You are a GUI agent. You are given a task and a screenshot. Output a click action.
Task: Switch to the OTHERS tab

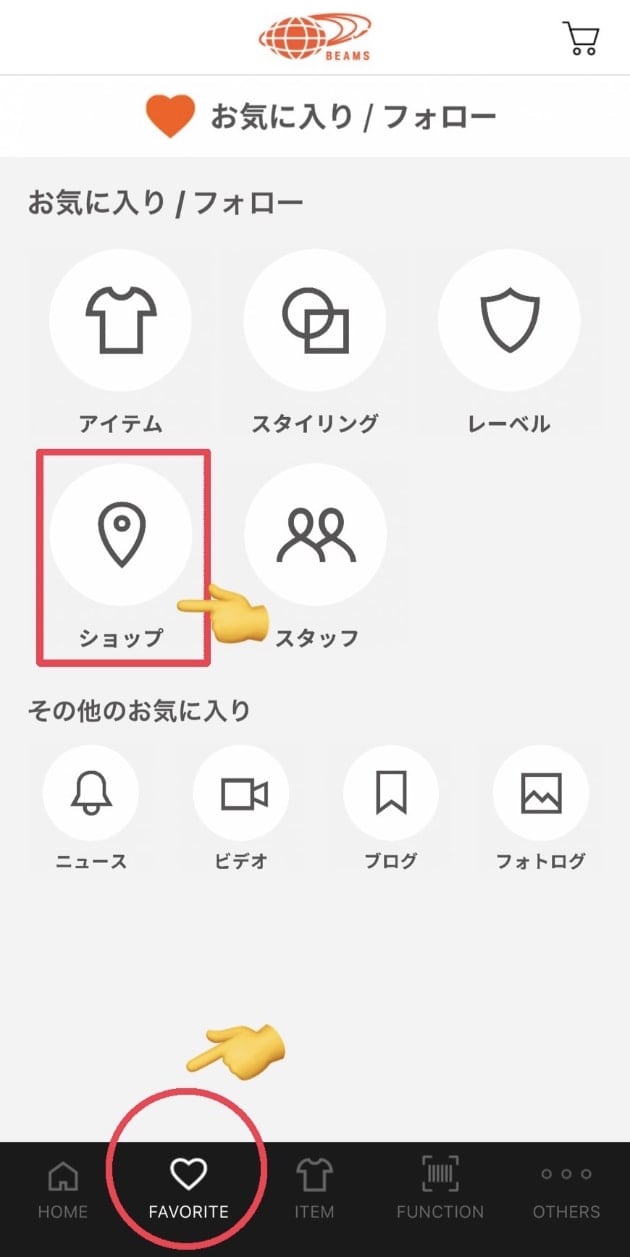pos(566,1190)
